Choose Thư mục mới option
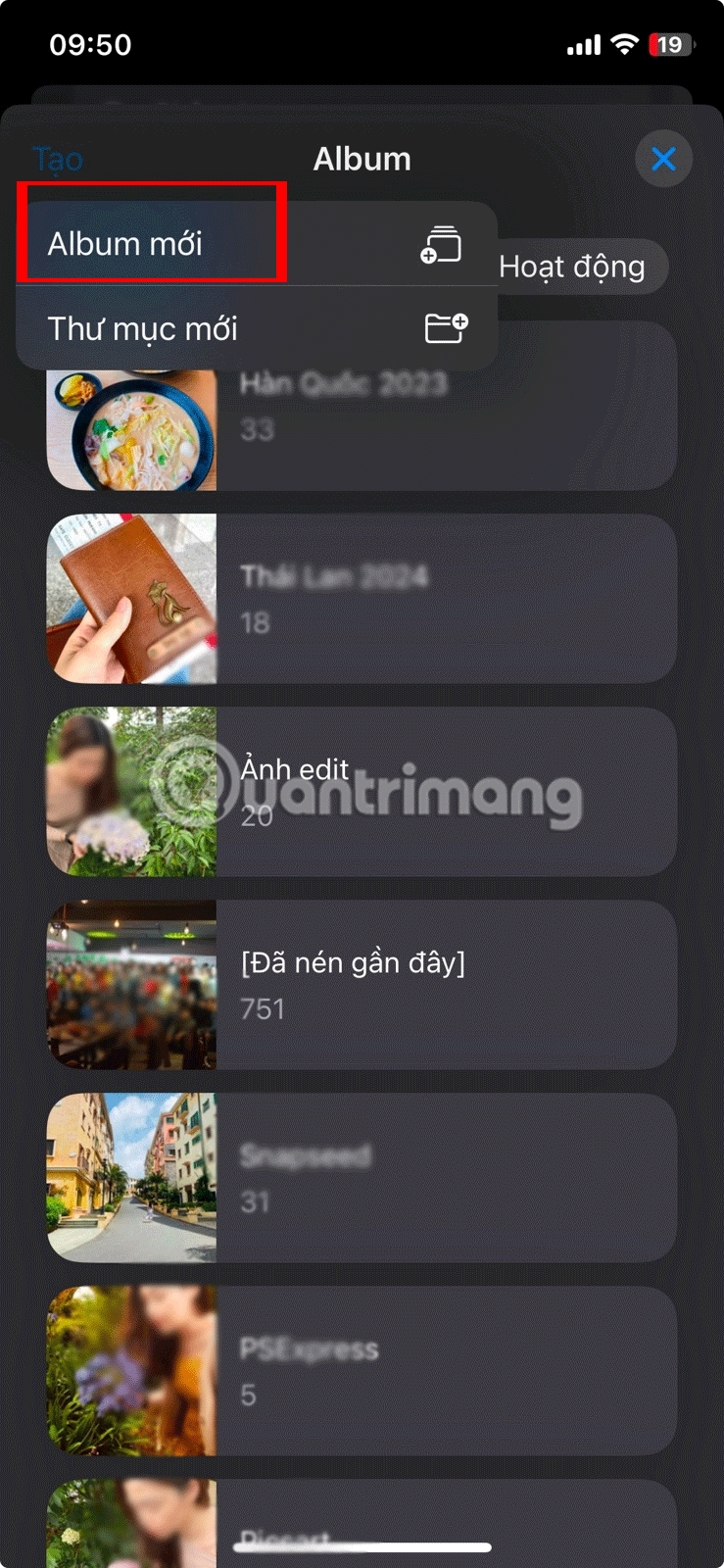Image resolution: width=724 pixels, height=1568 pixels. 196,328
